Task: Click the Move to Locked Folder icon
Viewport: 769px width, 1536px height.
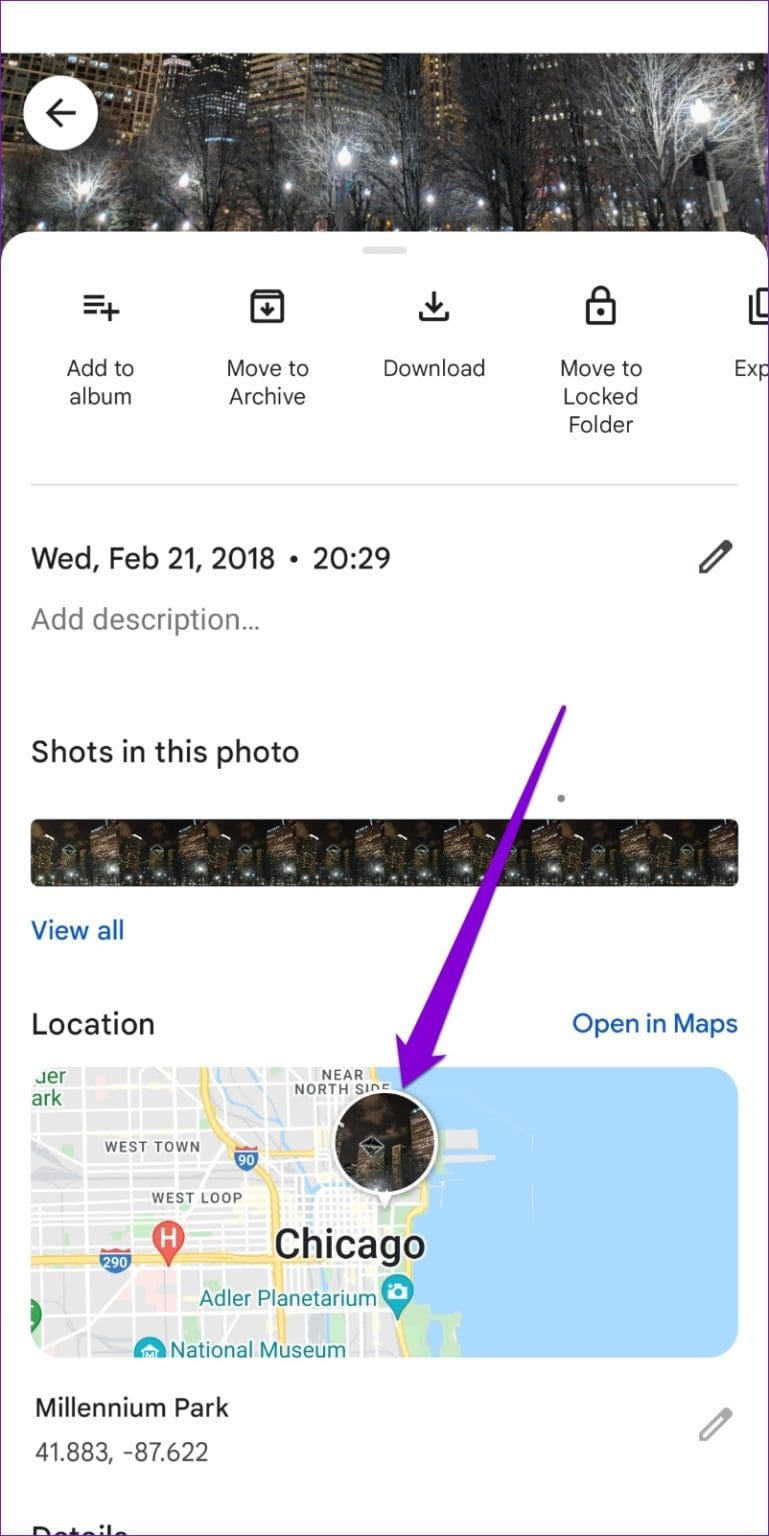Action: coord(600,304)
